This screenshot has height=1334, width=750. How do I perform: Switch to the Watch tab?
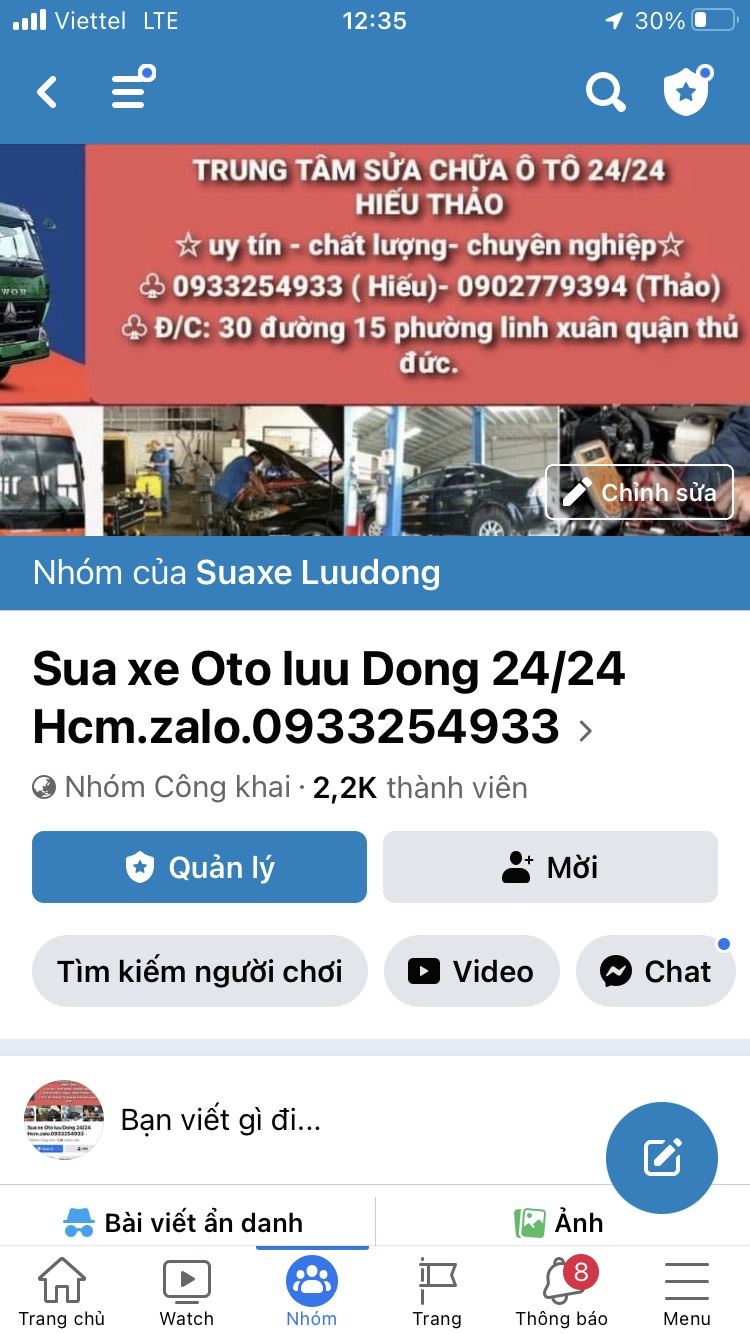(187, 1292)
